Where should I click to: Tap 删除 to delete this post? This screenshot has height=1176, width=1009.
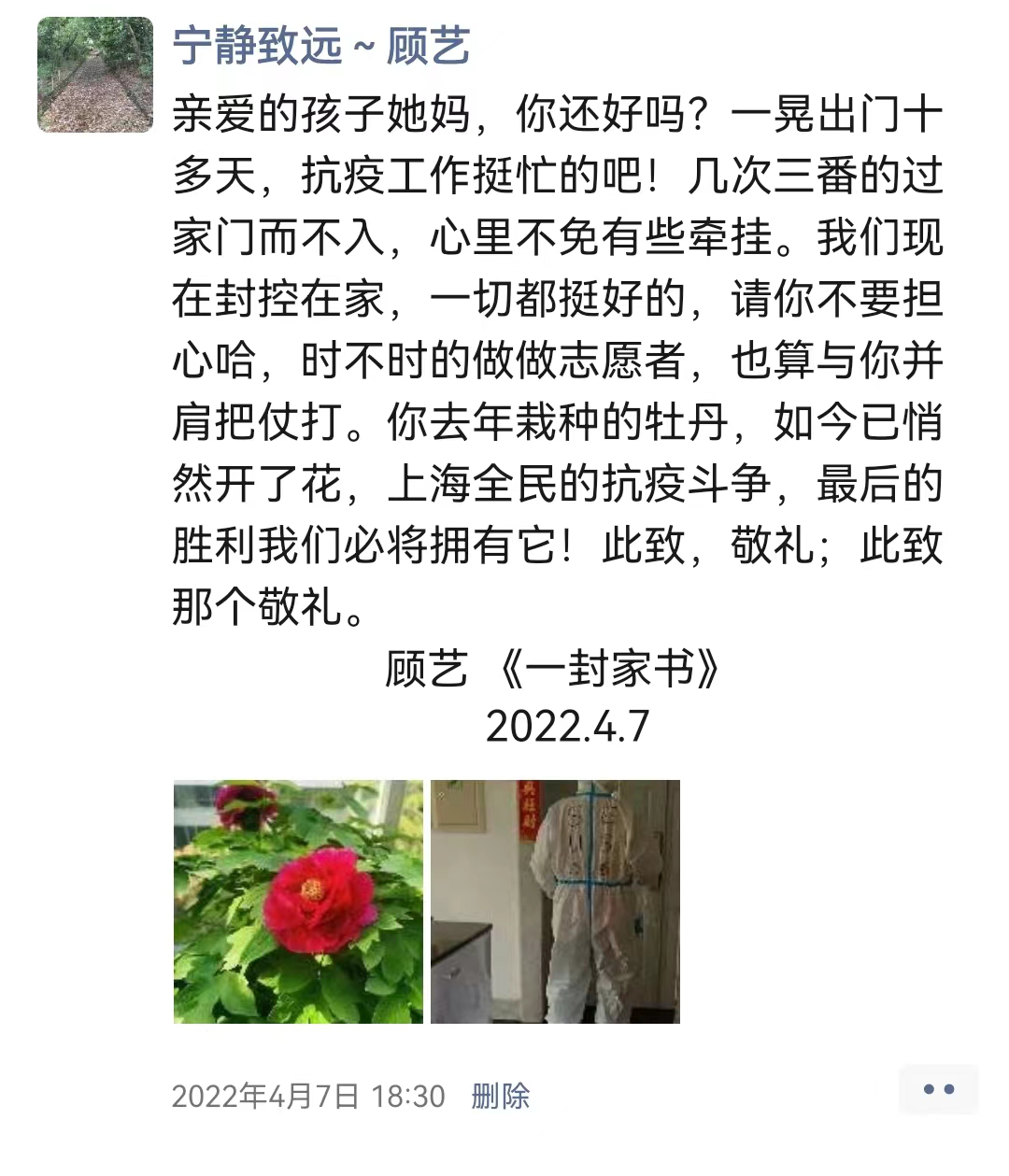click(x=500, y=1096)
